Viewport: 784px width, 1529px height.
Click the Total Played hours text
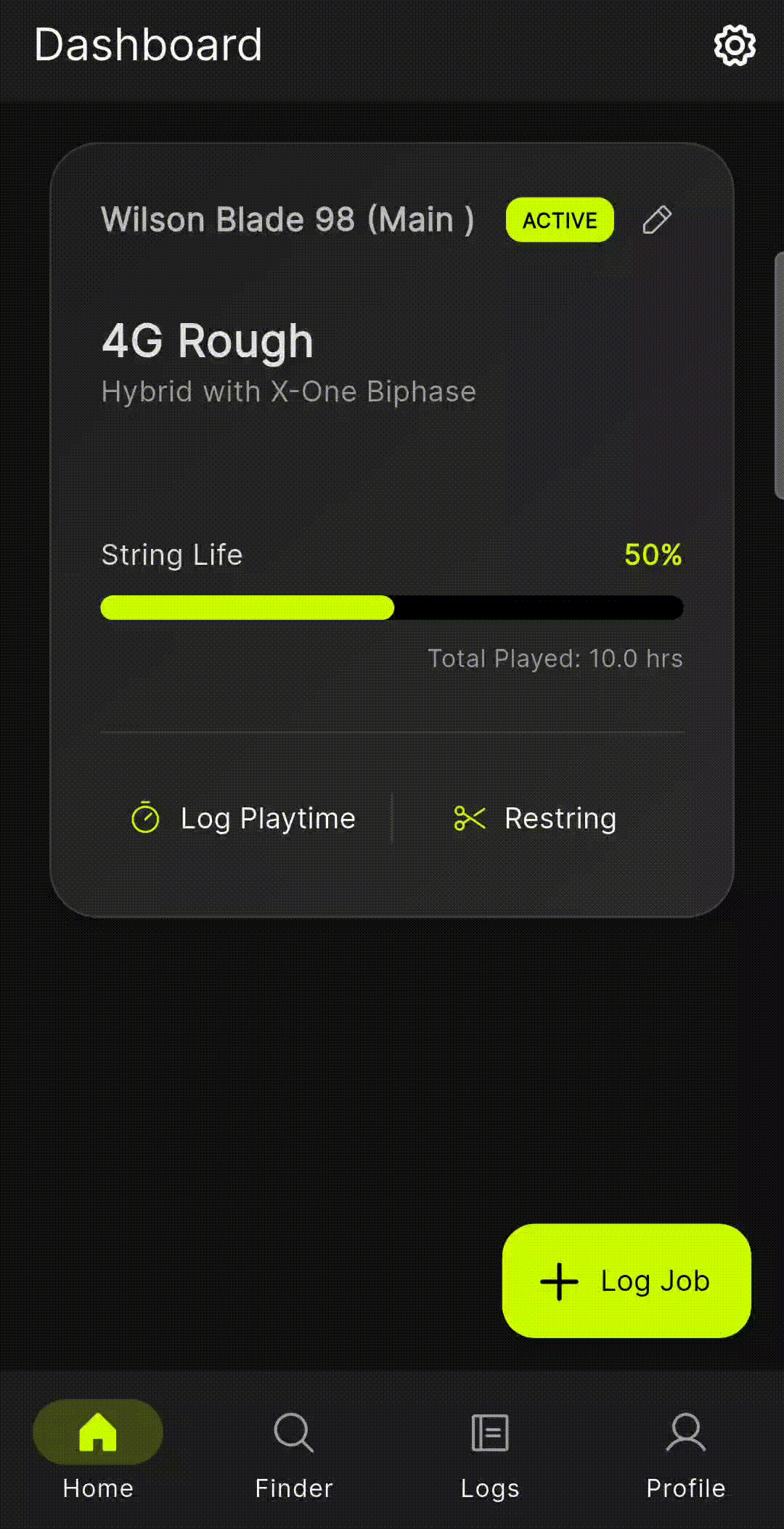pos(555,658)
